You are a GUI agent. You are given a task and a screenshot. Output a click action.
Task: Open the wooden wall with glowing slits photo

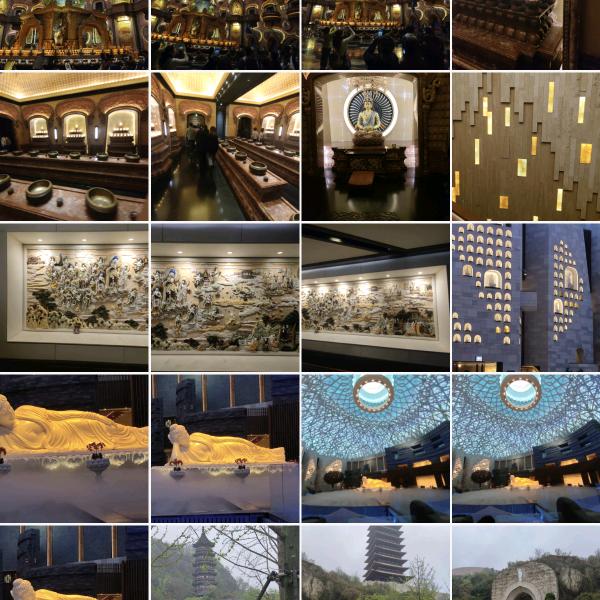525,146
